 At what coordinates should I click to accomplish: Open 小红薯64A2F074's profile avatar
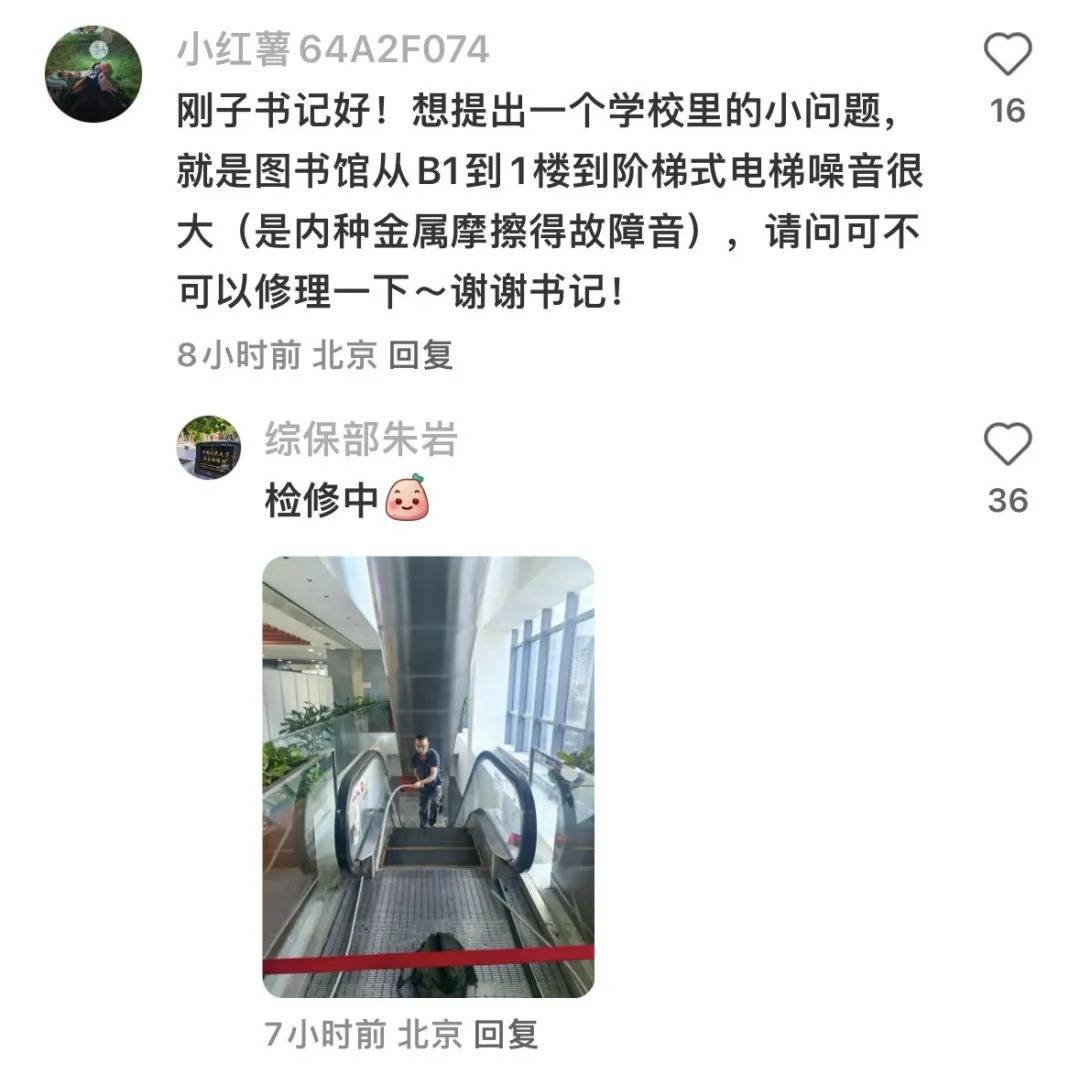coord(94,74)
